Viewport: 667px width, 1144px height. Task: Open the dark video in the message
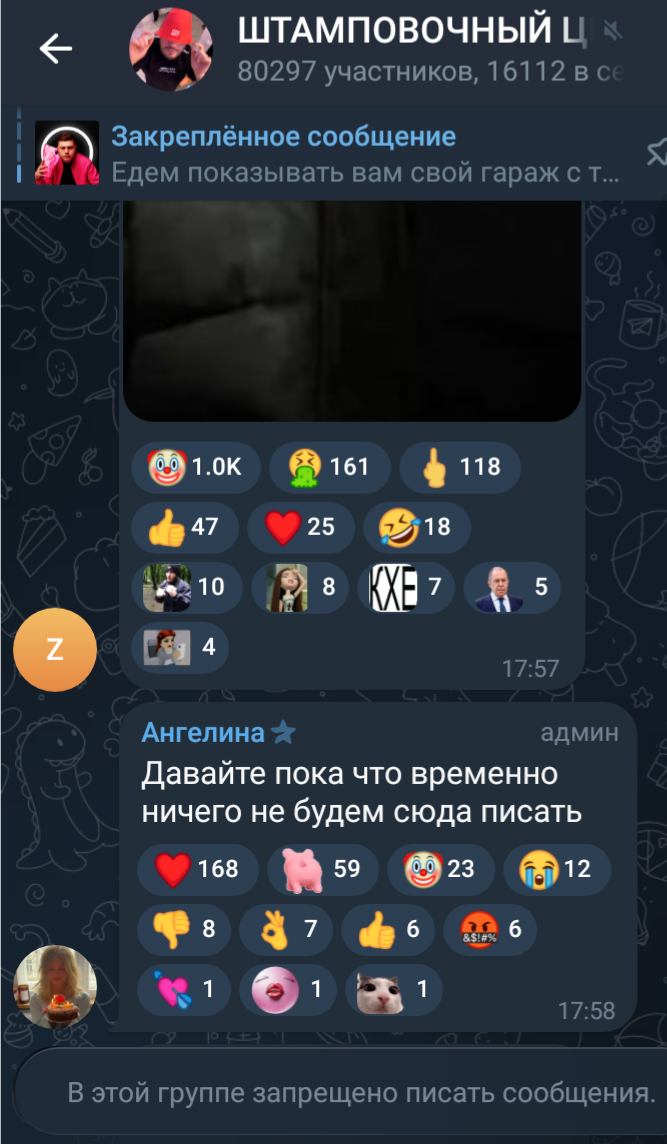coord(352,311)
